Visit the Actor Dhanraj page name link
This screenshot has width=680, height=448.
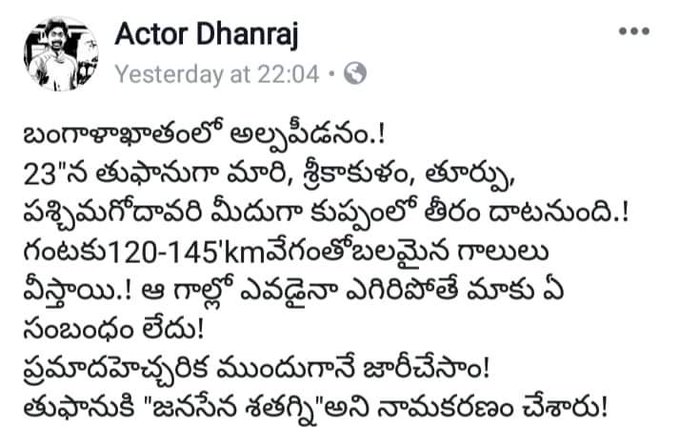(x=206, y=33)
